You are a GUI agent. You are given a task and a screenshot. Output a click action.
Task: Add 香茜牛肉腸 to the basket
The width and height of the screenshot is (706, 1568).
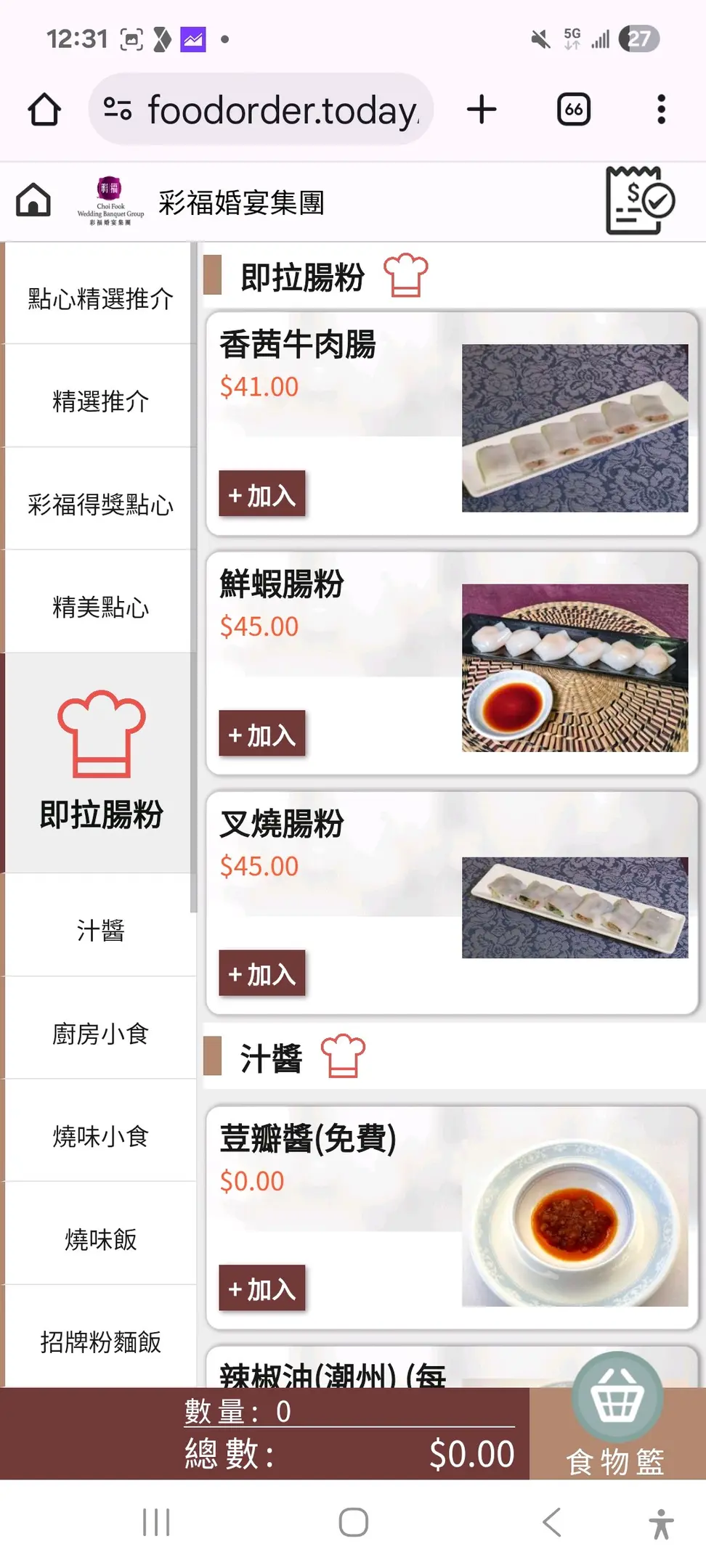point(261,494)
